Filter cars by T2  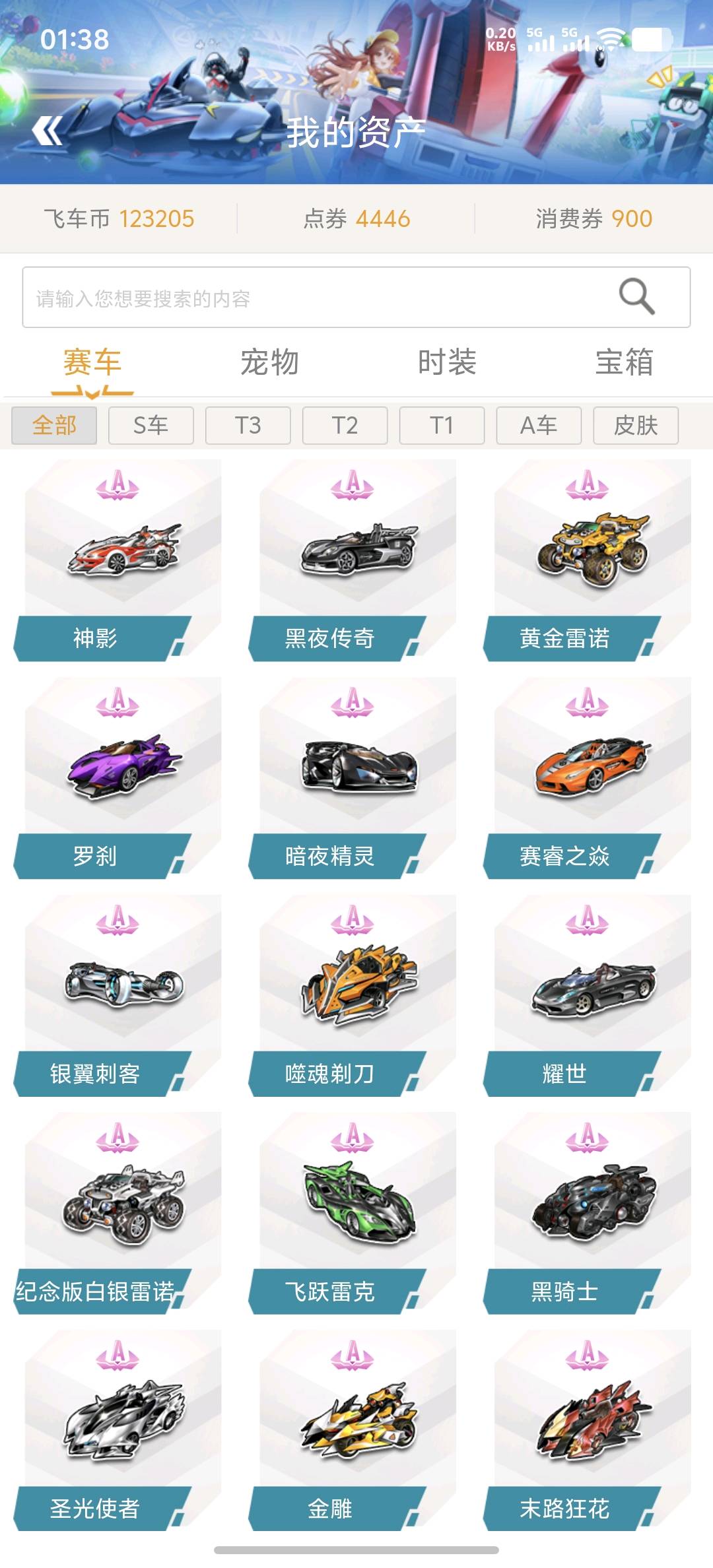click(x=345, y=426)
